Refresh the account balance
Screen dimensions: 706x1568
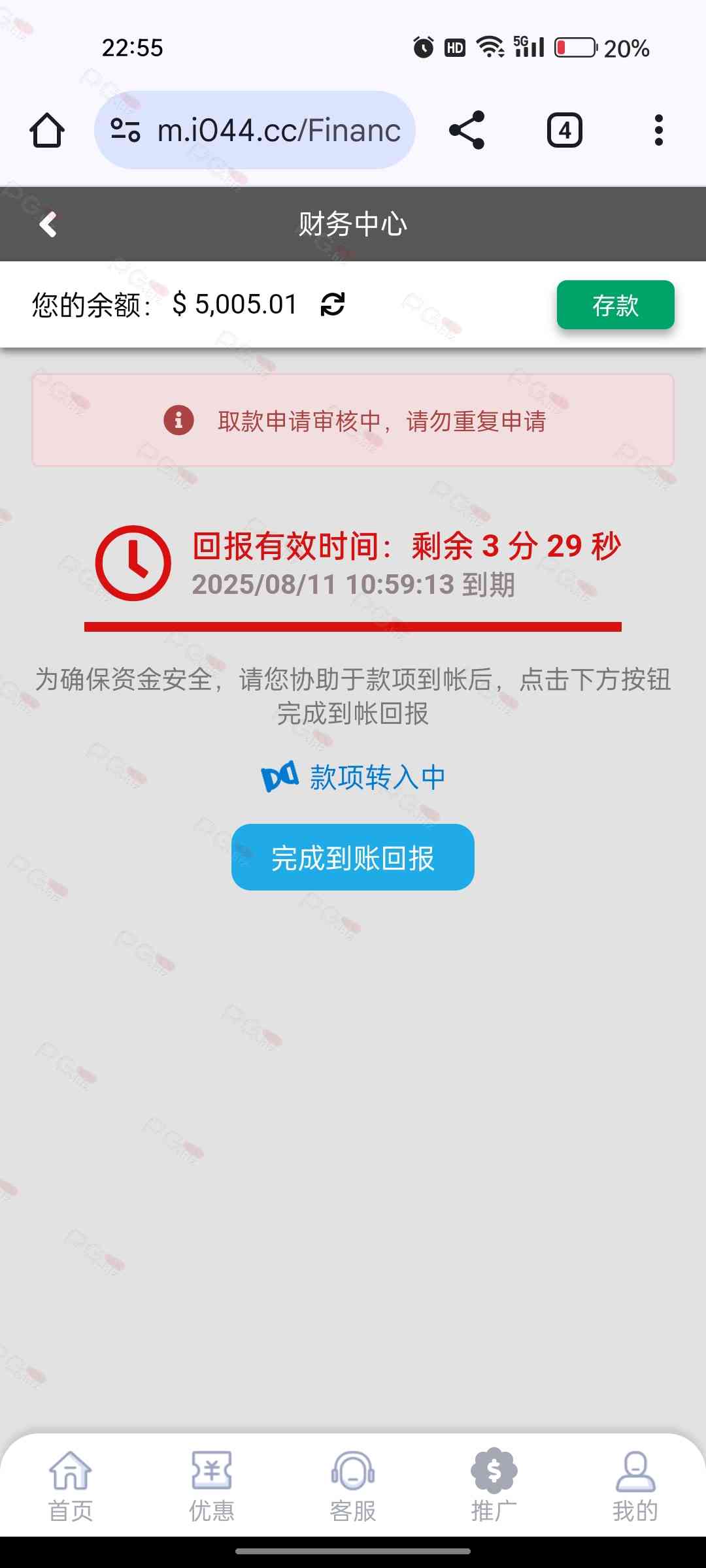[x=333, y=304]
